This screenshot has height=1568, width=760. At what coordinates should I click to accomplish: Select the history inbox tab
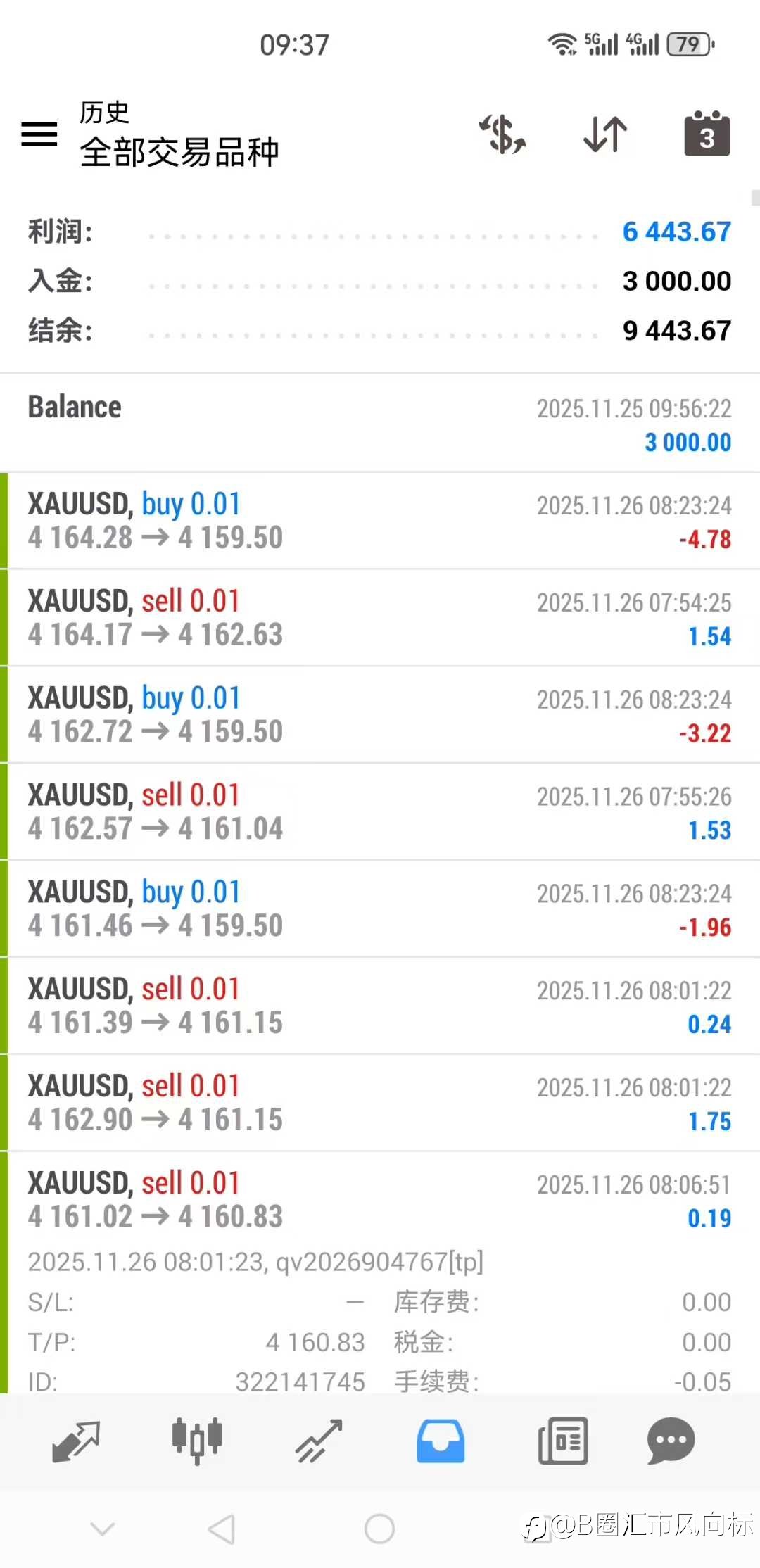pos(441,1441)
